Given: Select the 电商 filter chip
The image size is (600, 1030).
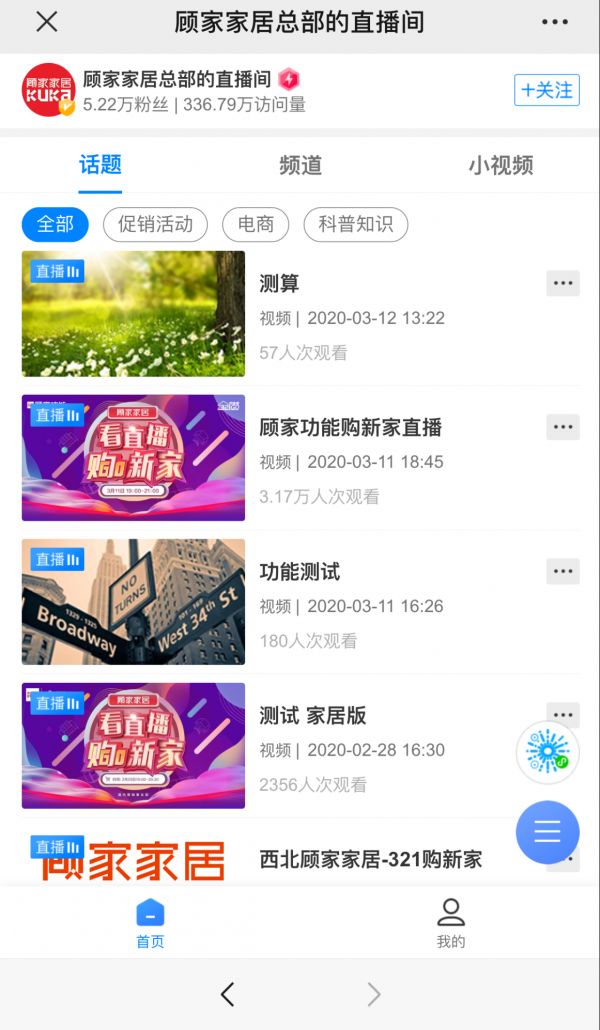Looking at the screenshot, I should 255,225.
